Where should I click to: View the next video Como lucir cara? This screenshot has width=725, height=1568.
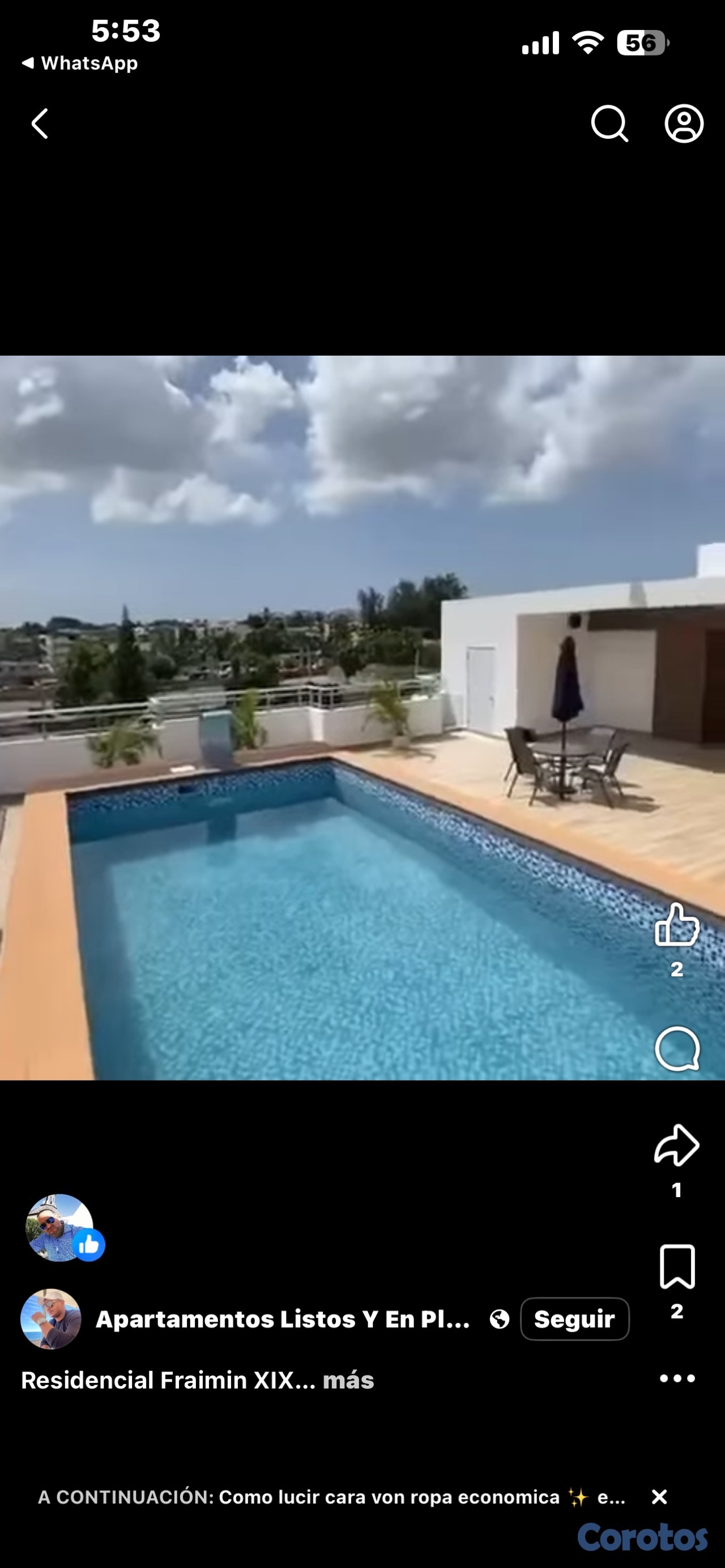pos(390,1497)
